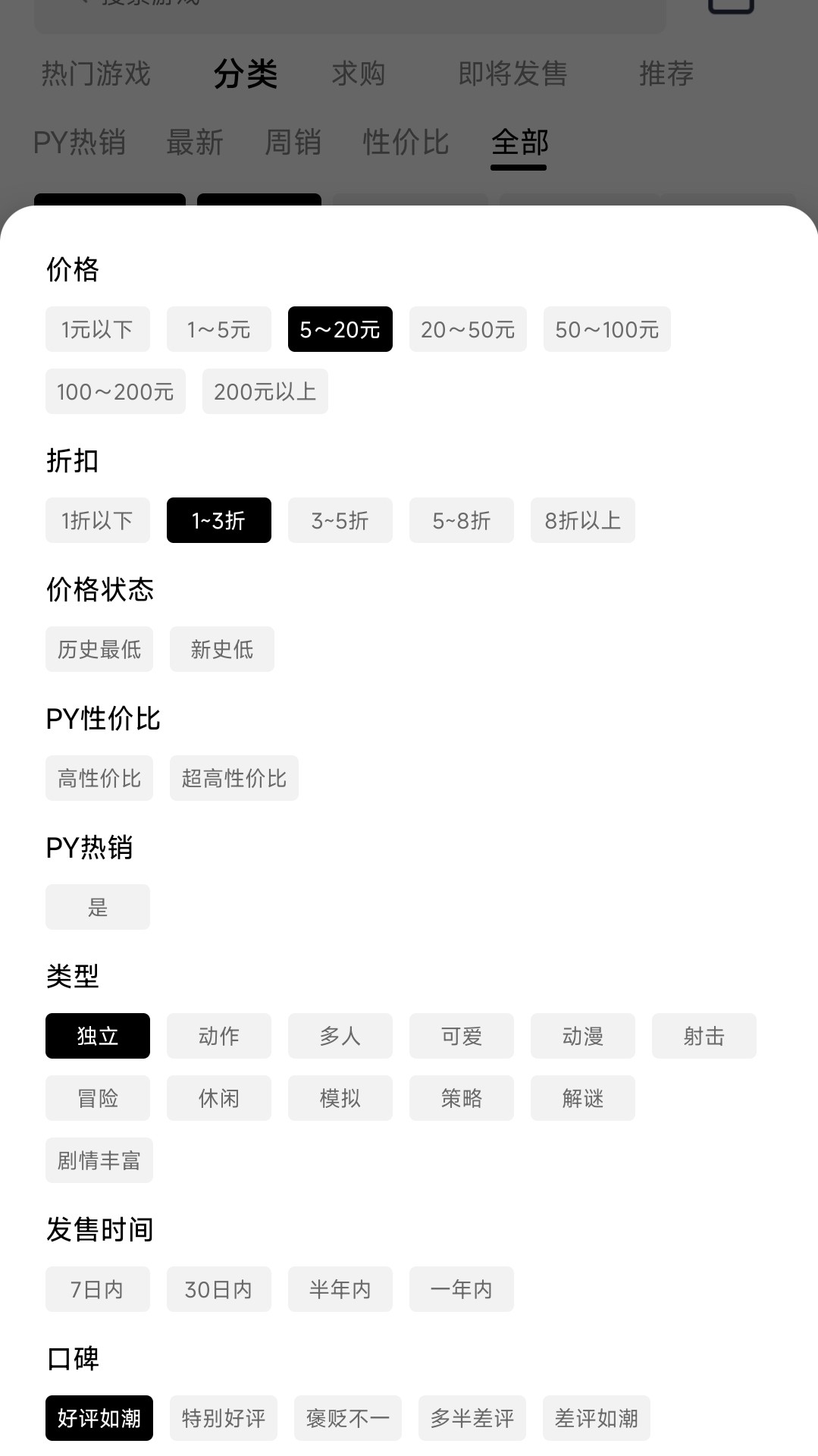This screenshot has width=818, height=1456.
Task: Pick the 一年内 release time
Action: tap(461, 1289)
